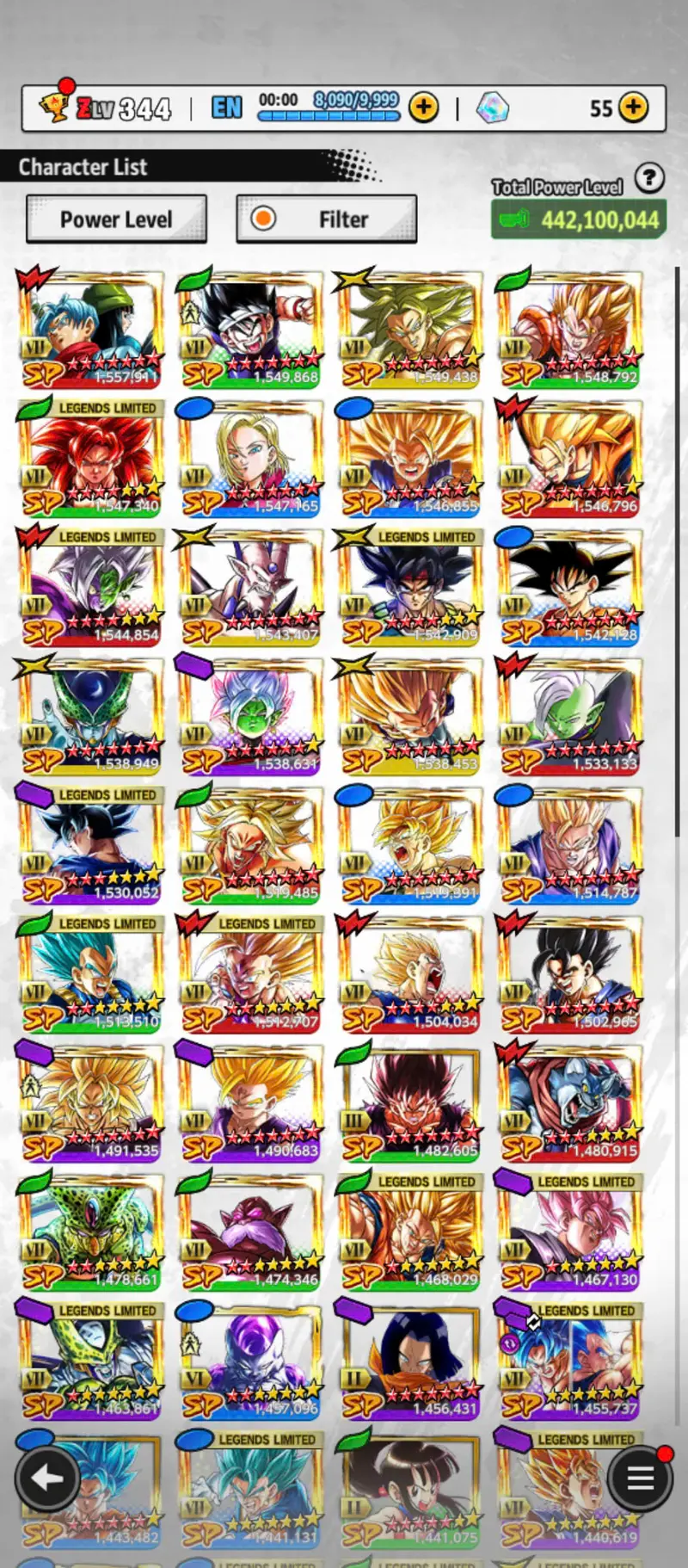This screenshot has width=688, height=1568.
Task: Select the character with power 1,557,941
Action: [x=90, y=329]
